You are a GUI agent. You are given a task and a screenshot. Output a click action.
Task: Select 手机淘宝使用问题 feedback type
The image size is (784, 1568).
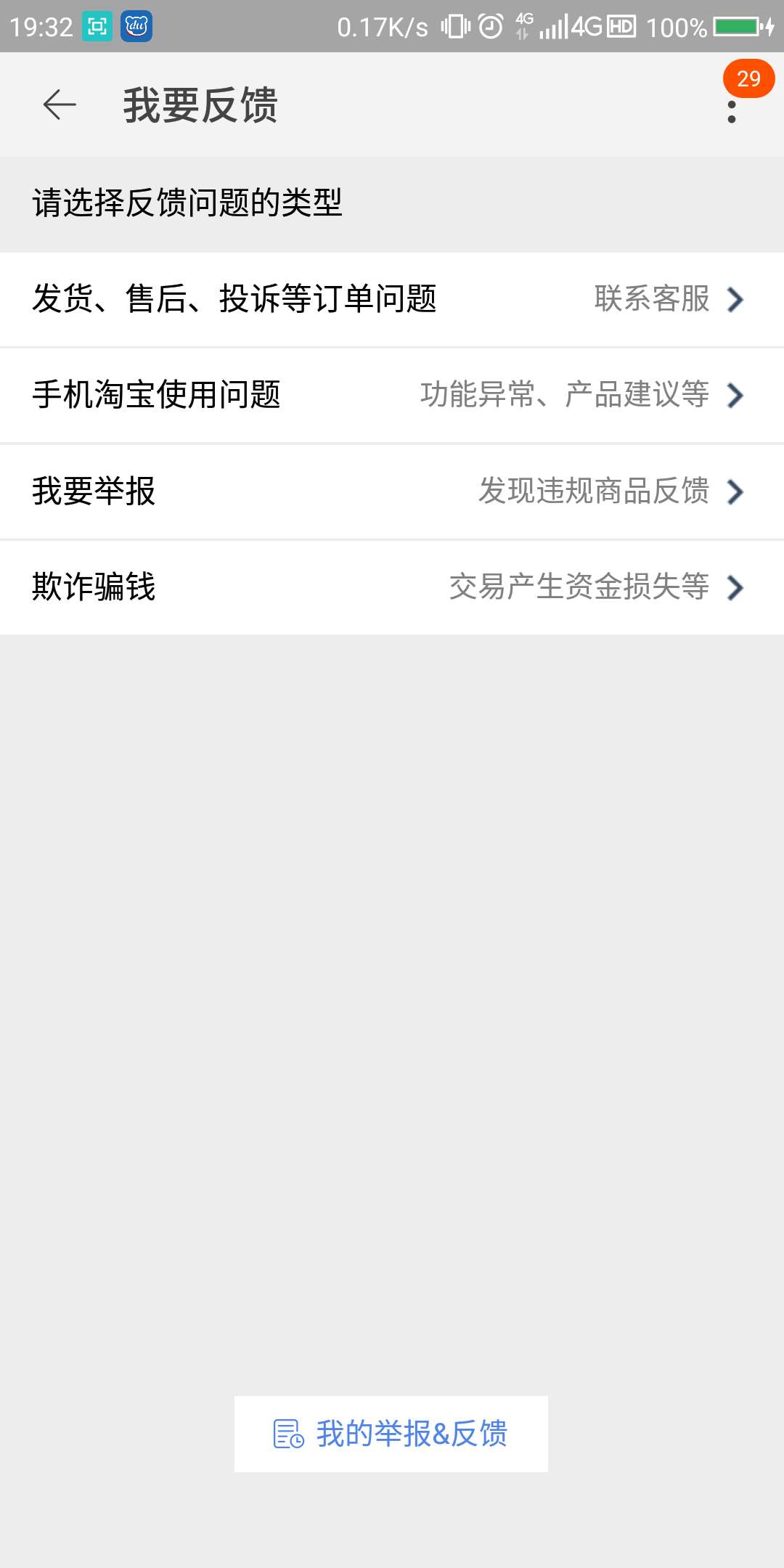click(392, 395)
